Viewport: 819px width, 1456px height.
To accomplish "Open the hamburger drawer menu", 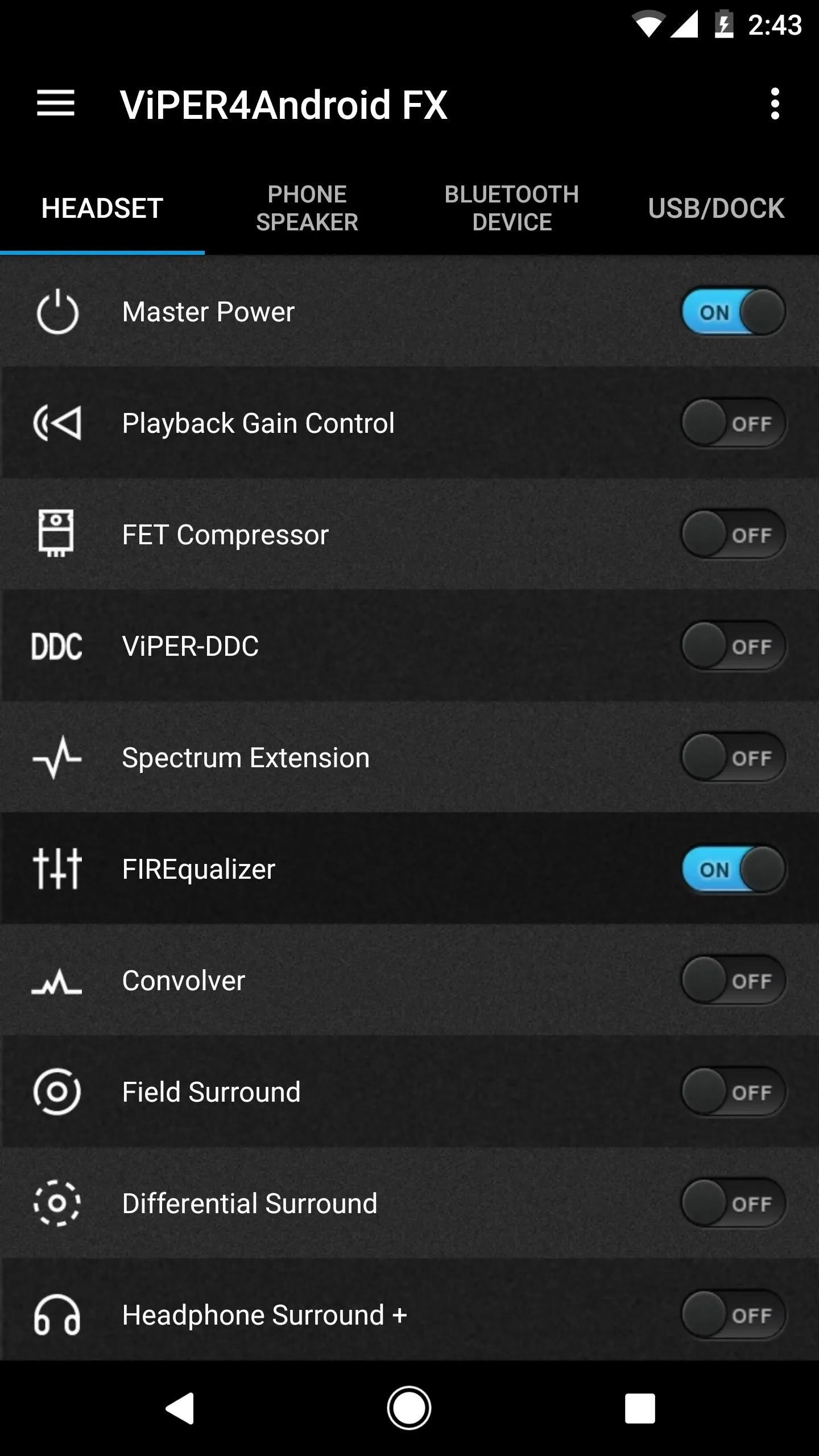I will point(56,104).
